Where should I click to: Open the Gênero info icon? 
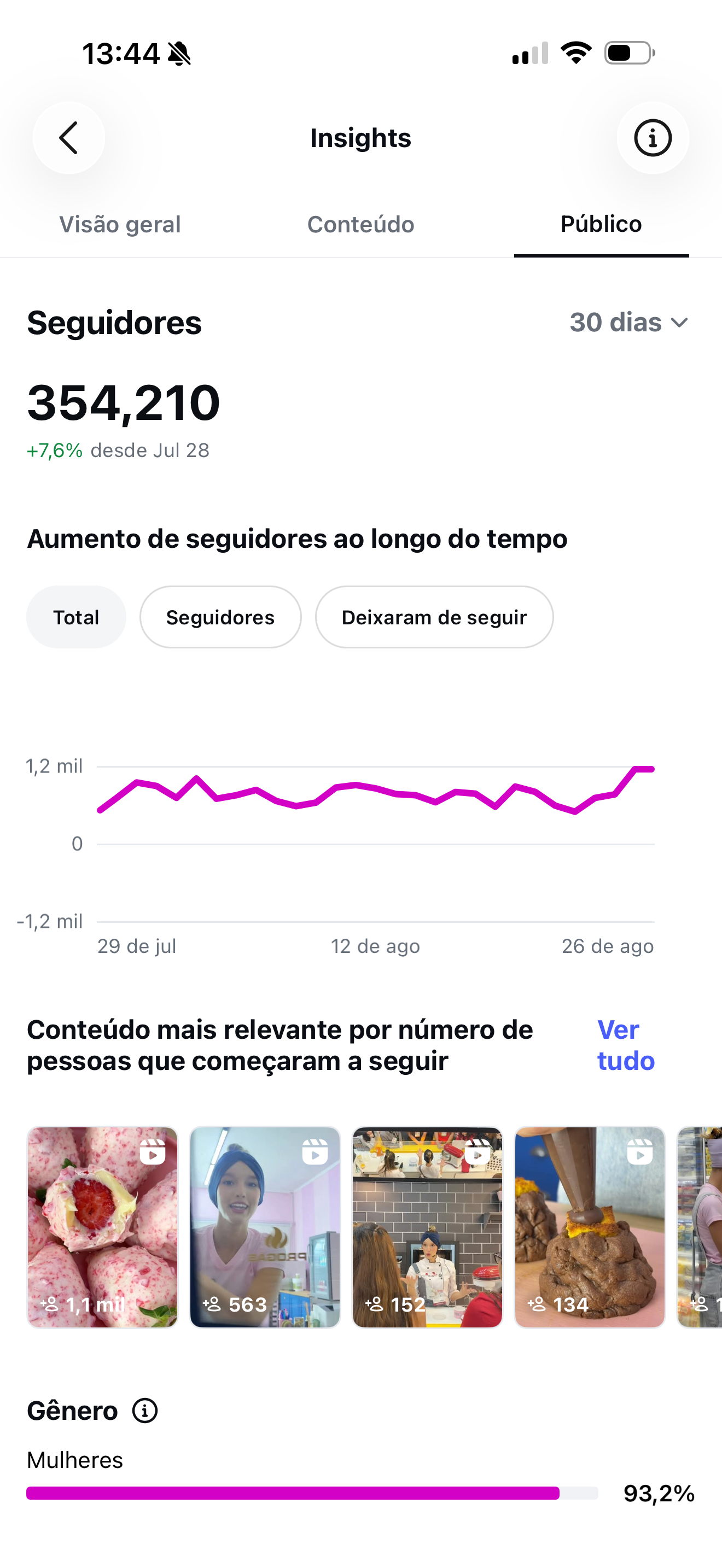pos(145,1411)
